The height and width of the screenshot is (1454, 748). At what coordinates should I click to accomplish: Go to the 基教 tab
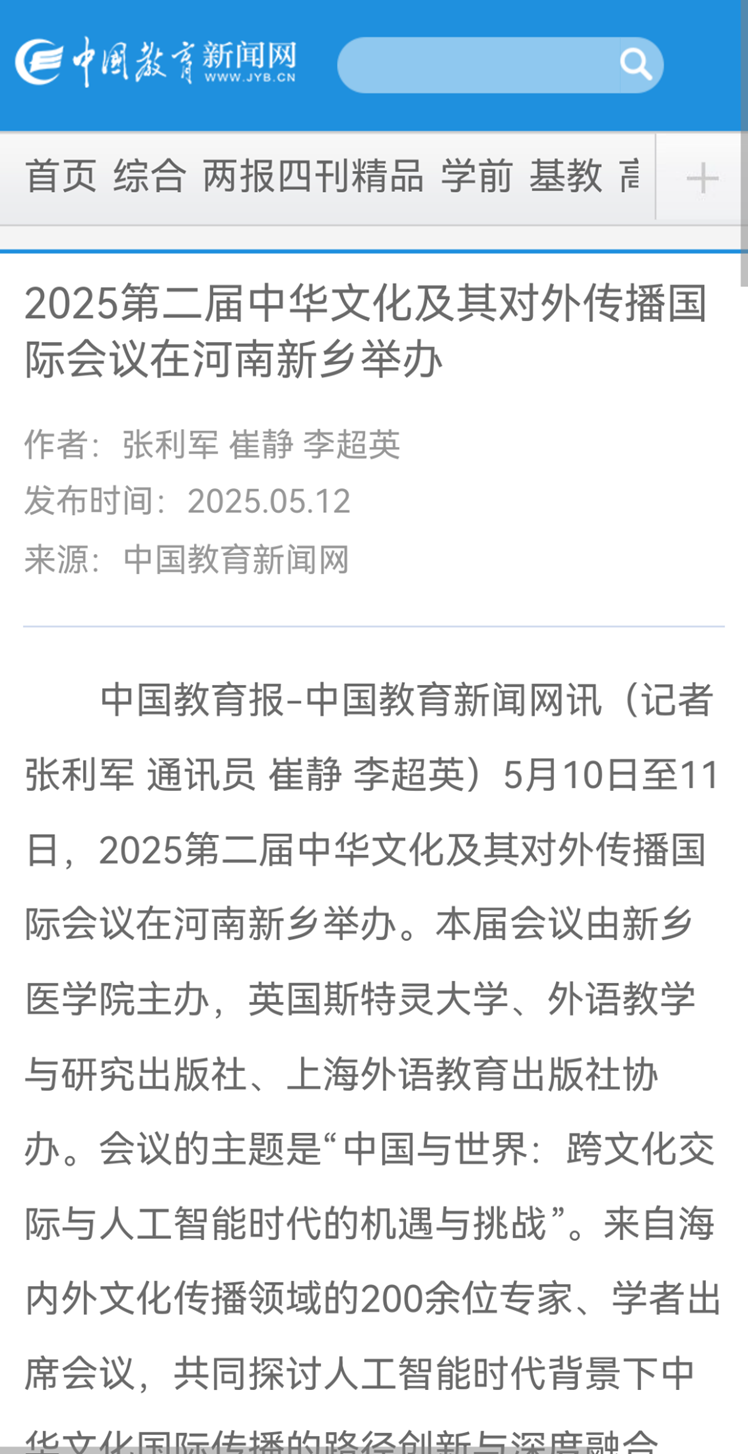point(566,176)
